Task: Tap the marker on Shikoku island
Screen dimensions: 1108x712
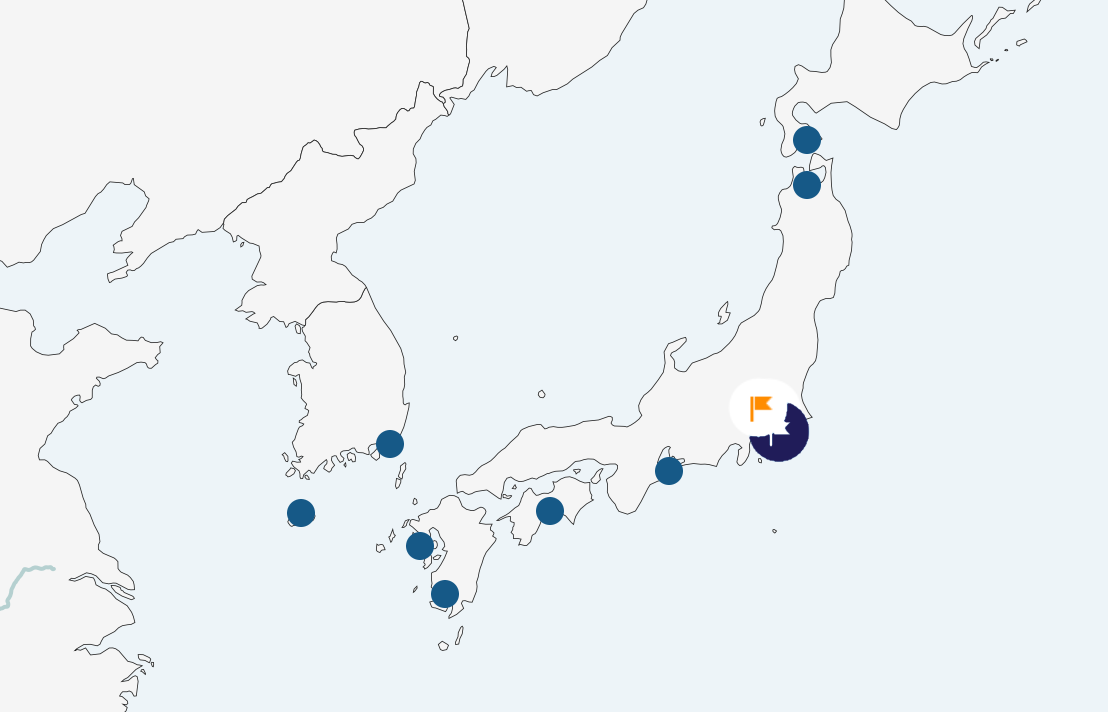Action: [x=550, y=511]
